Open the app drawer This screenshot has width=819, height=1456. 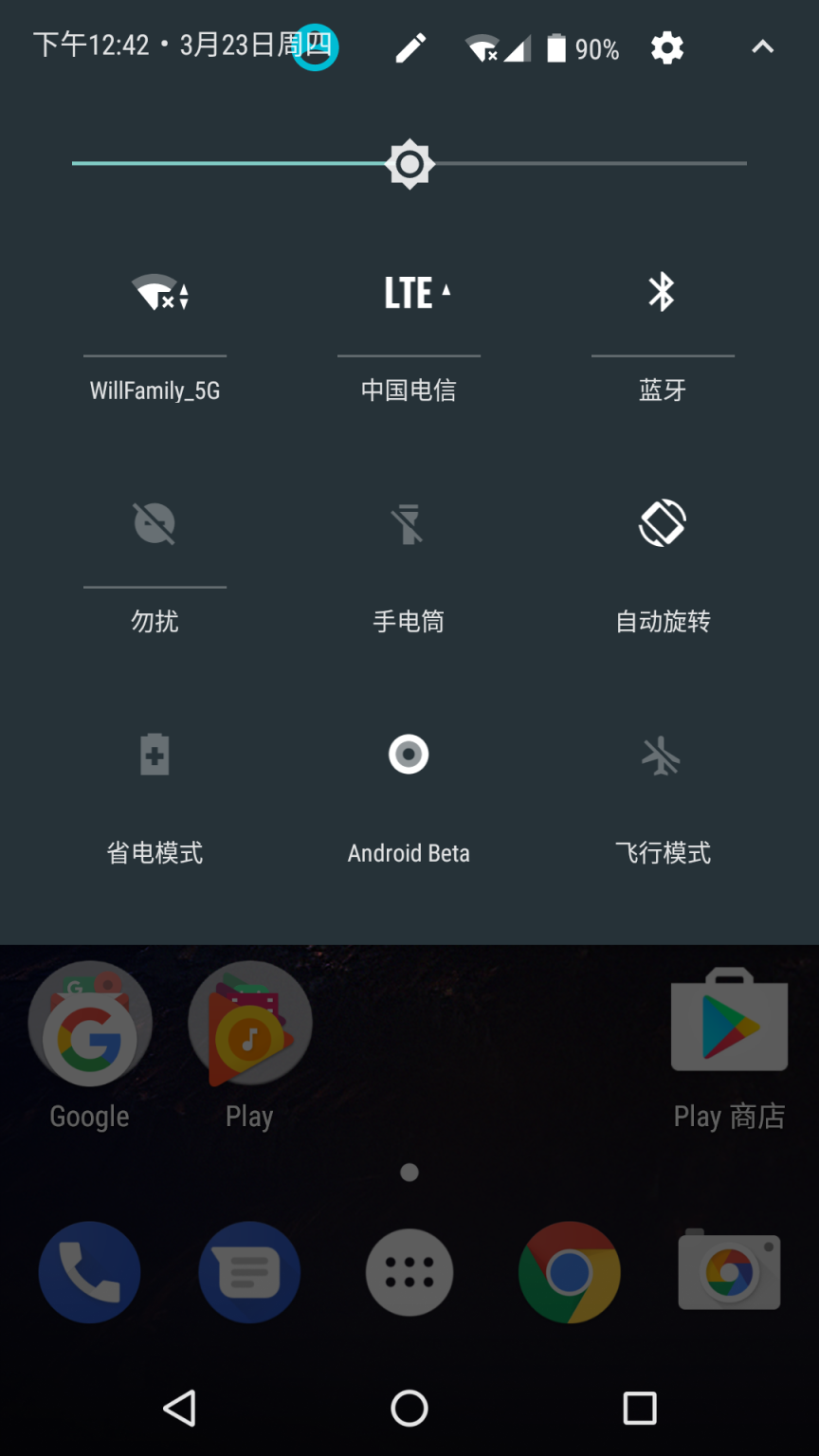tap(409, 1271)
